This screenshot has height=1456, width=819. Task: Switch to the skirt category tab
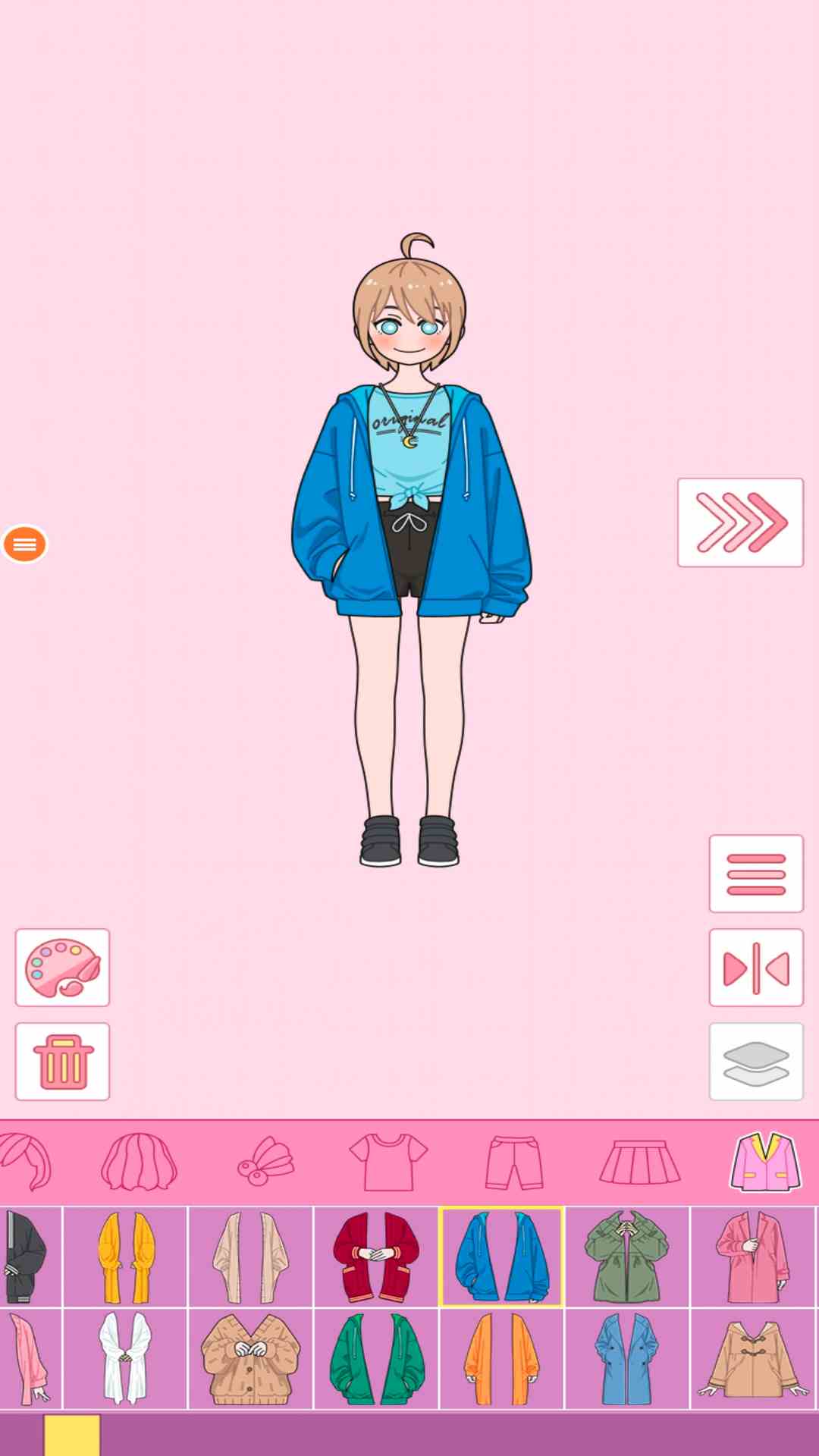point(639,1160)
